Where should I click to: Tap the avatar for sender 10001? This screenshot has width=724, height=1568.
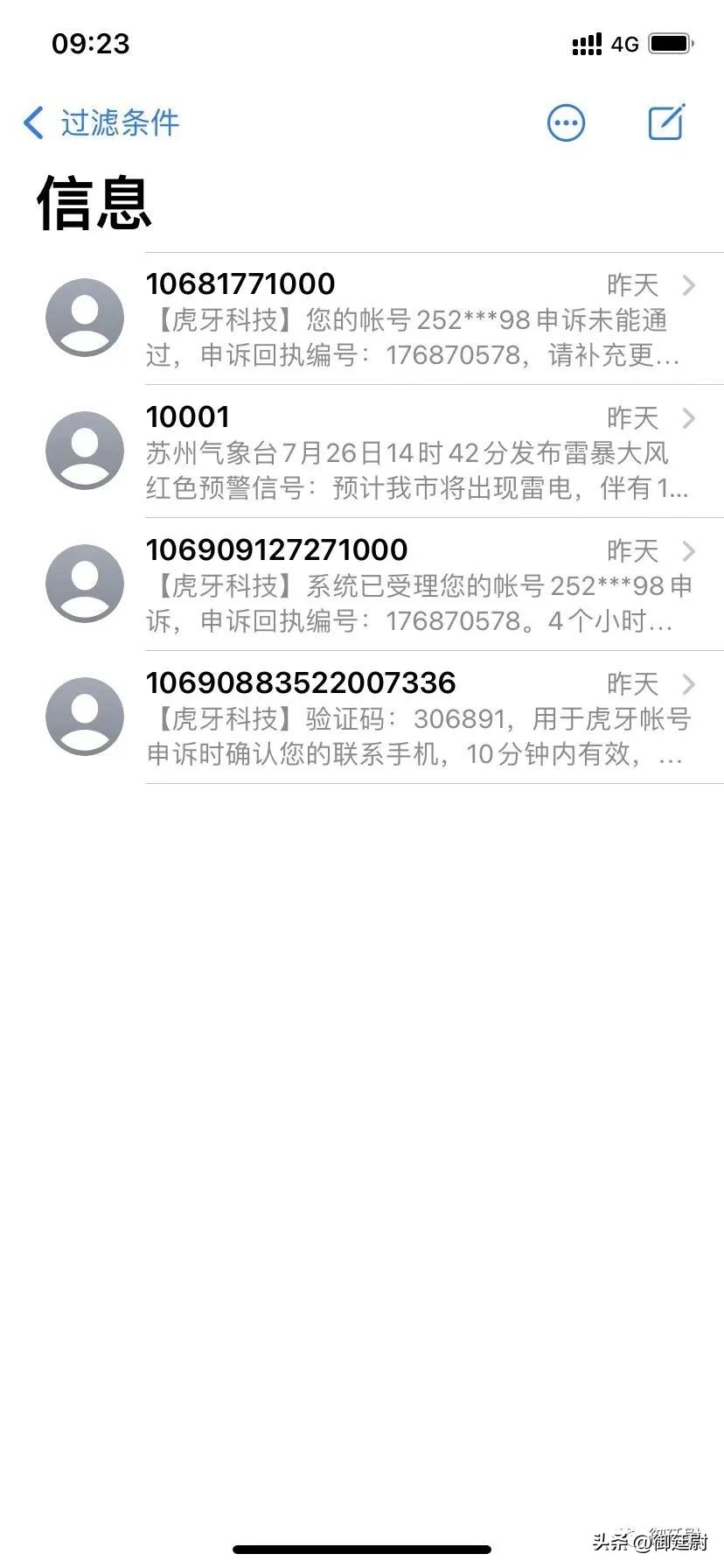(84, 450)
